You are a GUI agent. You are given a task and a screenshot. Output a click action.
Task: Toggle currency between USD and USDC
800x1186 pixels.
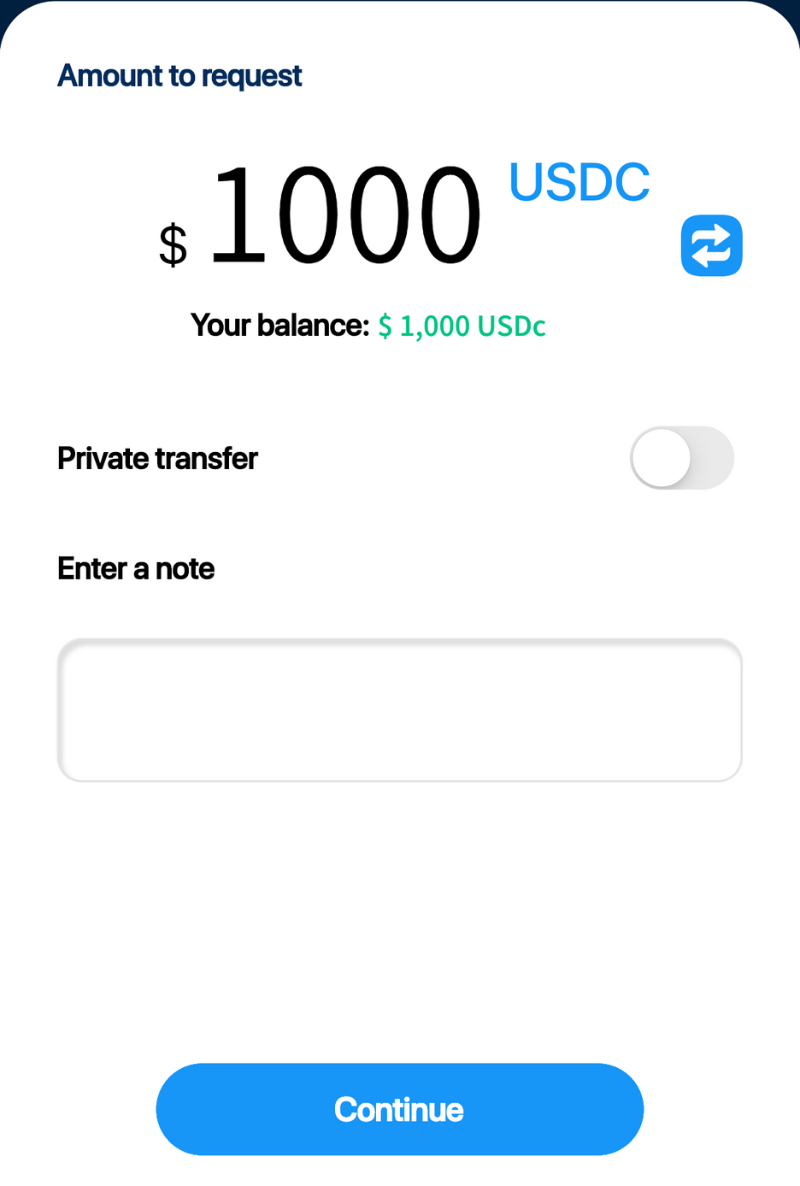pyautogui.click(x=711, y=245)
